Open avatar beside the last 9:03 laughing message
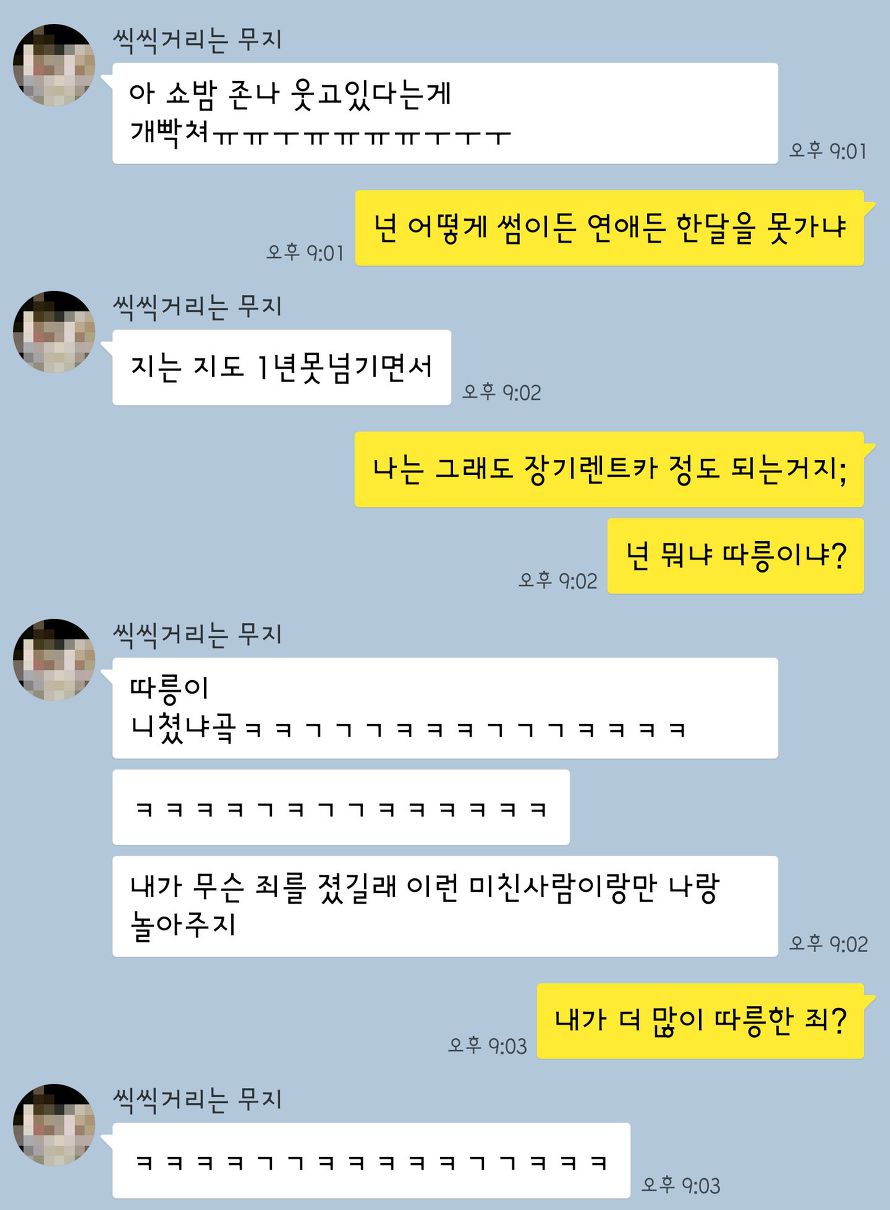890x1210 pixels. (x=54, y=1124)
